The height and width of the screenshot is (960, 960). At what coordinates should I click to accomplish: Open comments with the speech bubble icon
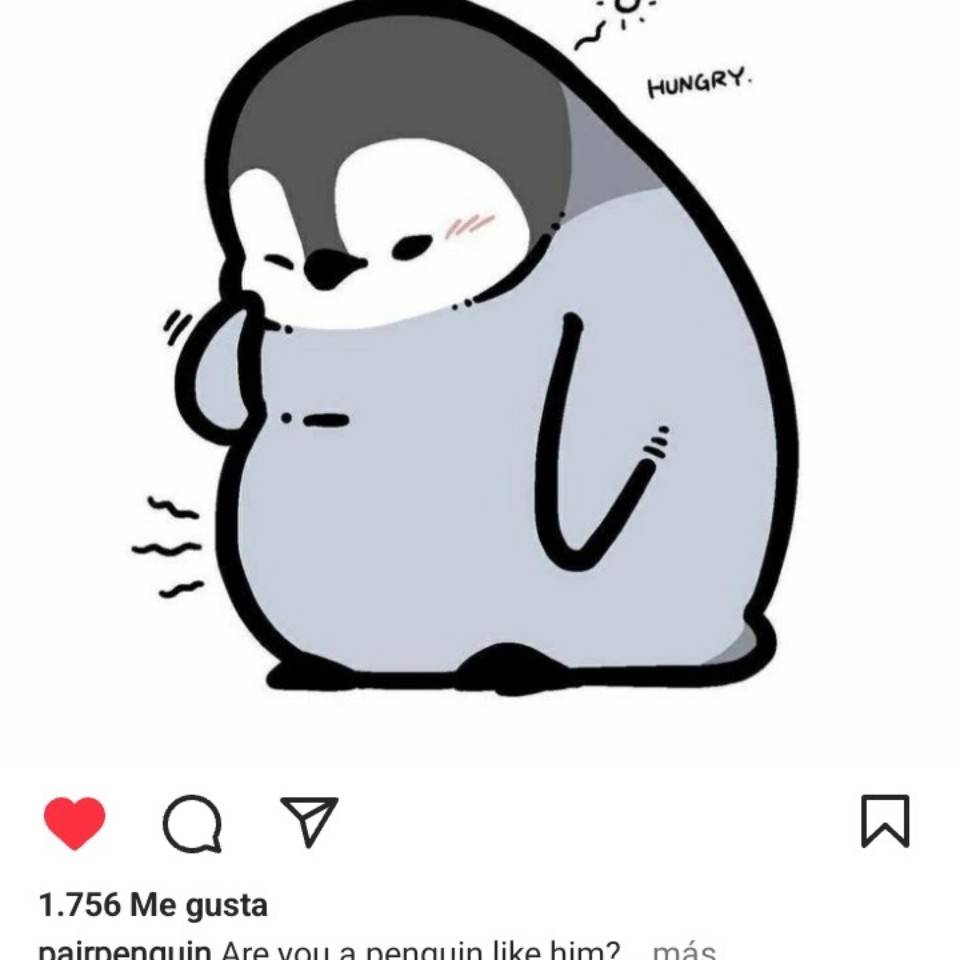(192, 824)
